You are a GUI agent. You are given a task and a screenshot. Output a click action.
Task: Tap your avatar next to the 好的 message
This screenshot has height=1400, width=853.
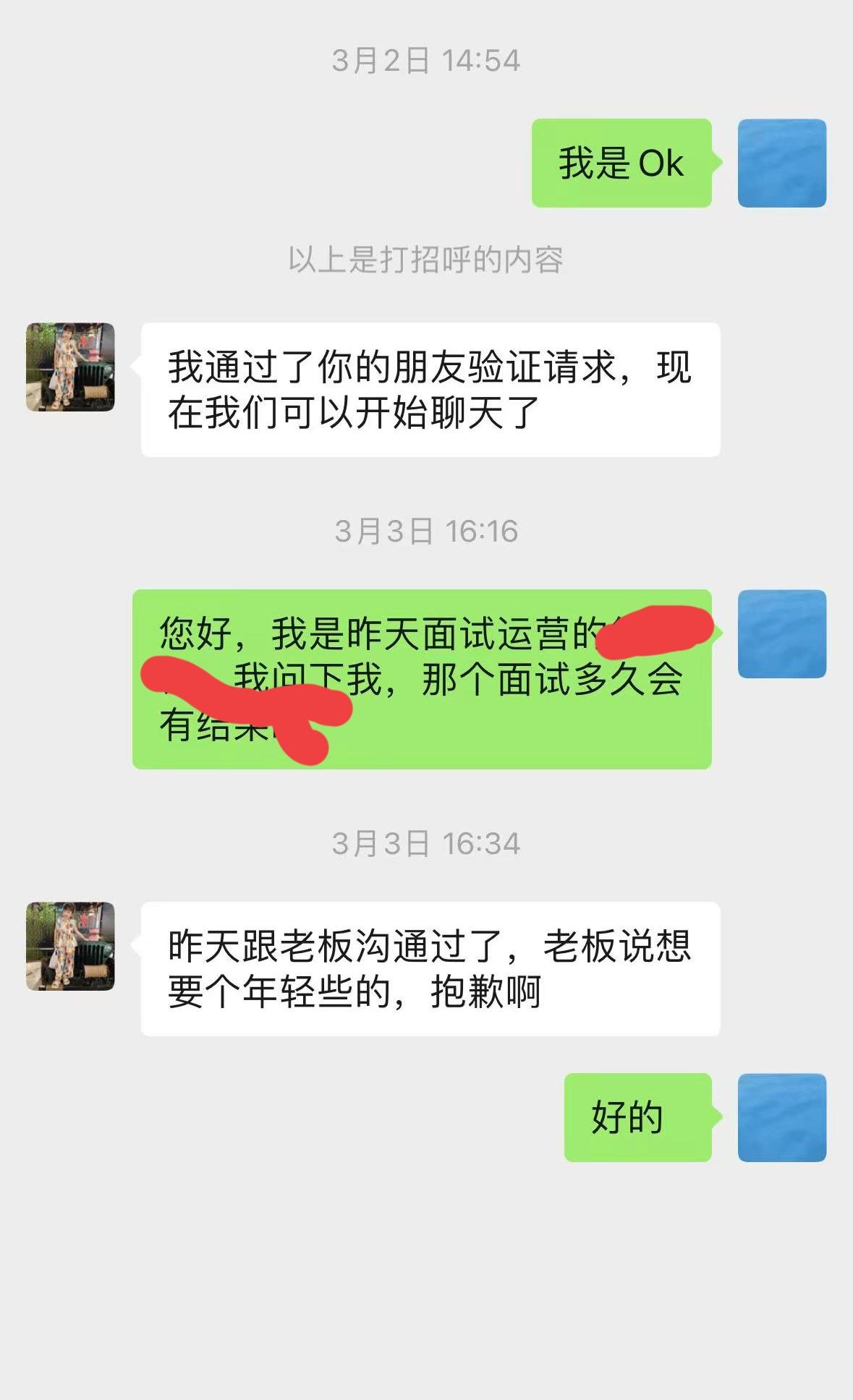click(781, 1117)
